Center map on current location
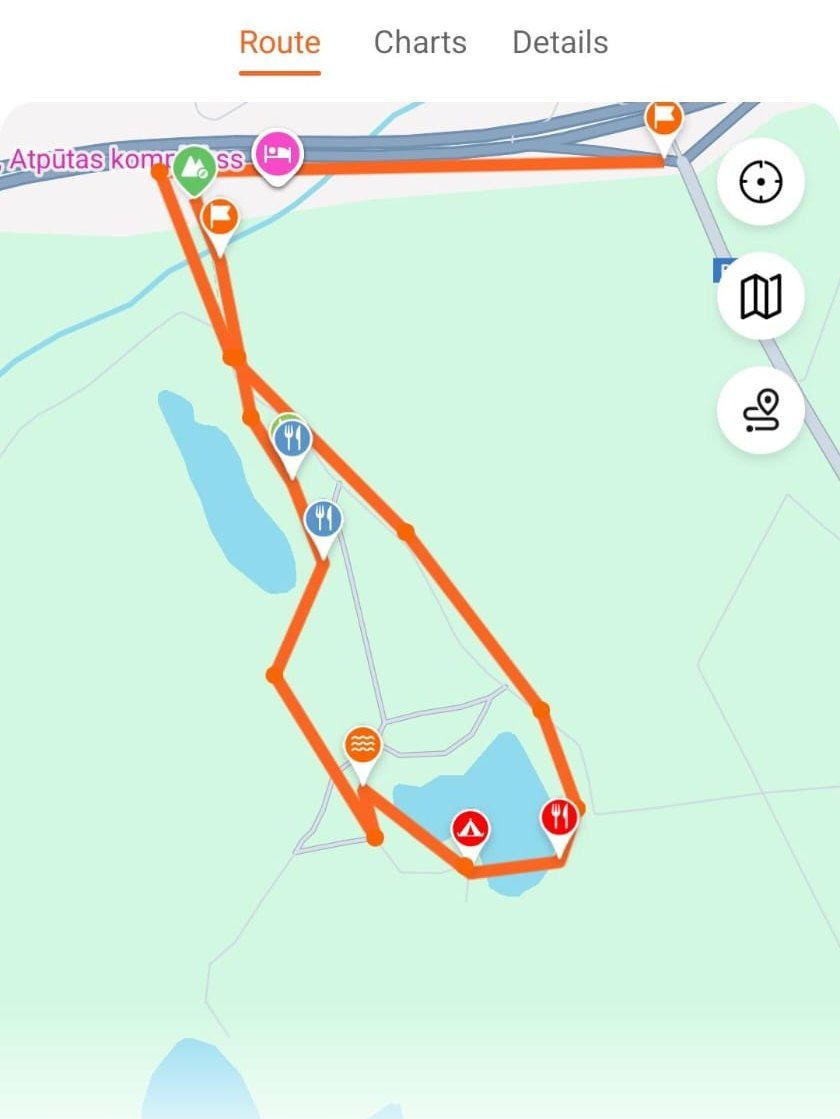The image size is (840, 1119). pos(760,183)
